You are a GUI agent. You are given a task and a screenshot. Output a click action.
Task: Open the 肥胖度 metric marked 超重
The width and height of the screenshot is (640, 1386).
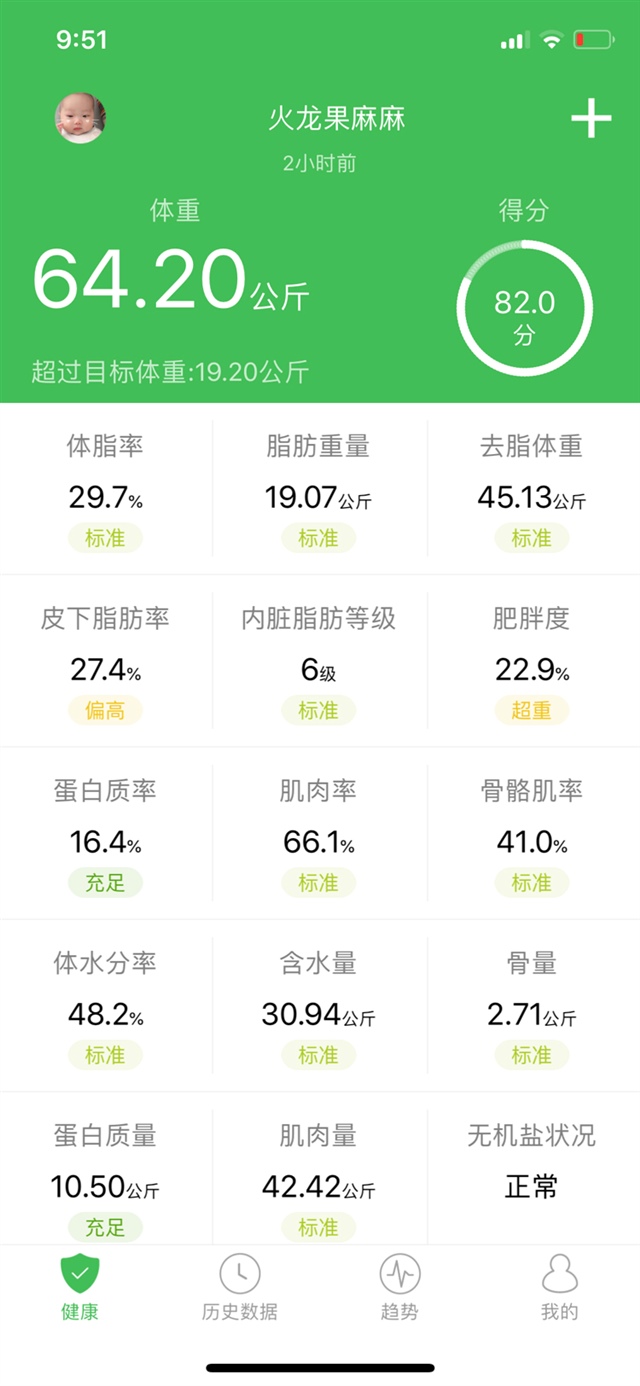[x=532, y=662]
